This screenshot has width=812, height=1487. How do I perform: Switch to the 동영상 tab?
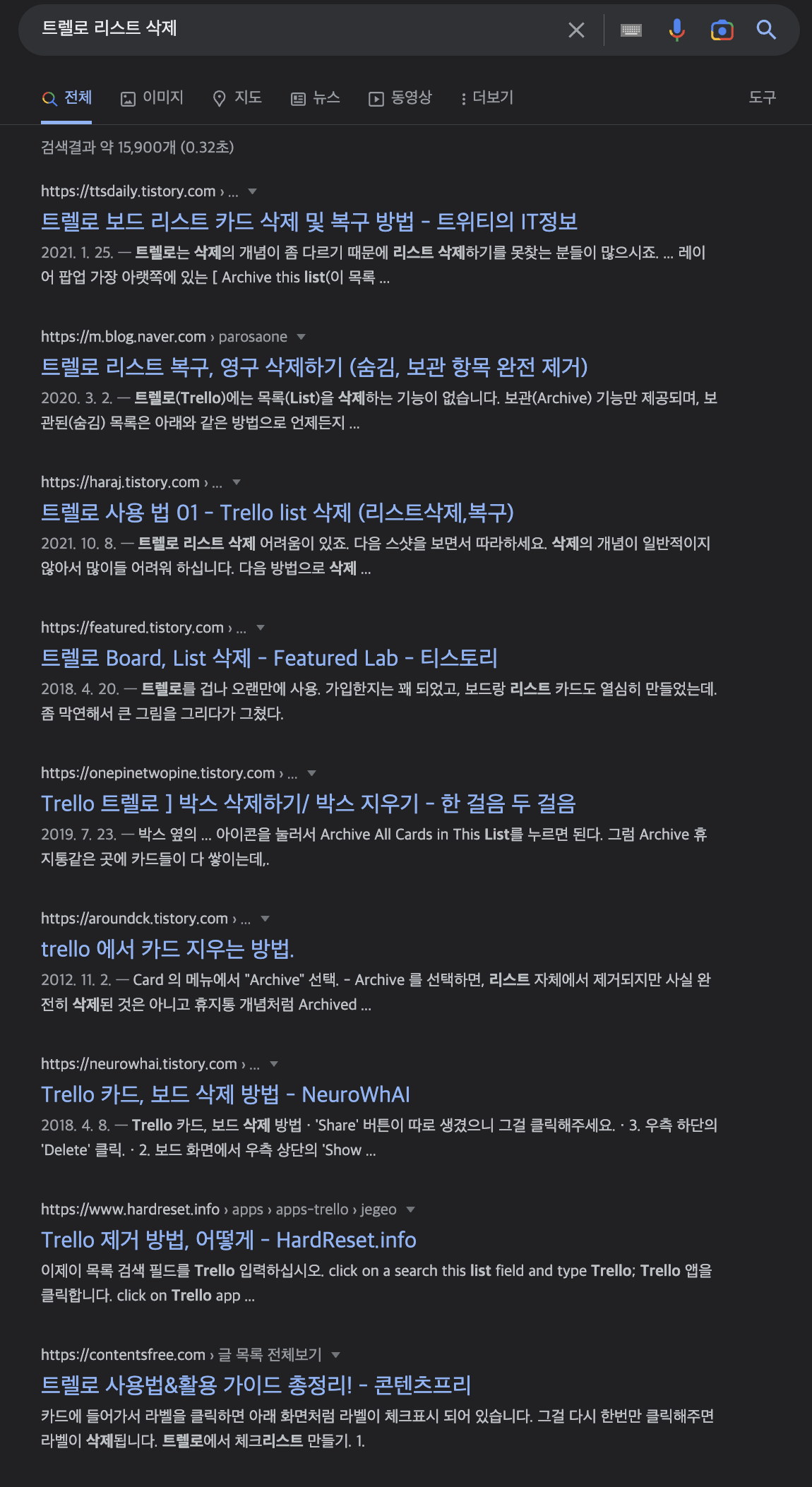(400, 97)
